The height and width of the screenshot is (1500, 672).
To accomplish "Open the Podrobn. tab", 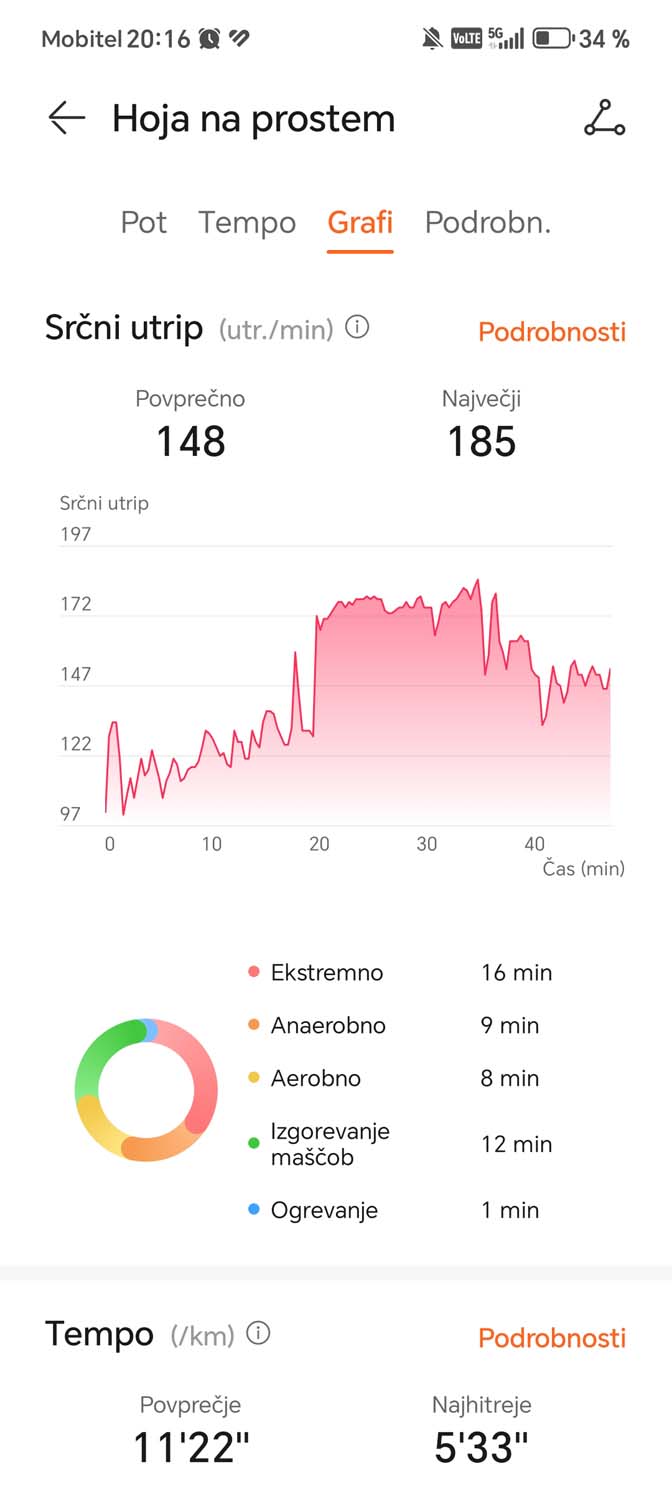I will click(x=488, y=222).
